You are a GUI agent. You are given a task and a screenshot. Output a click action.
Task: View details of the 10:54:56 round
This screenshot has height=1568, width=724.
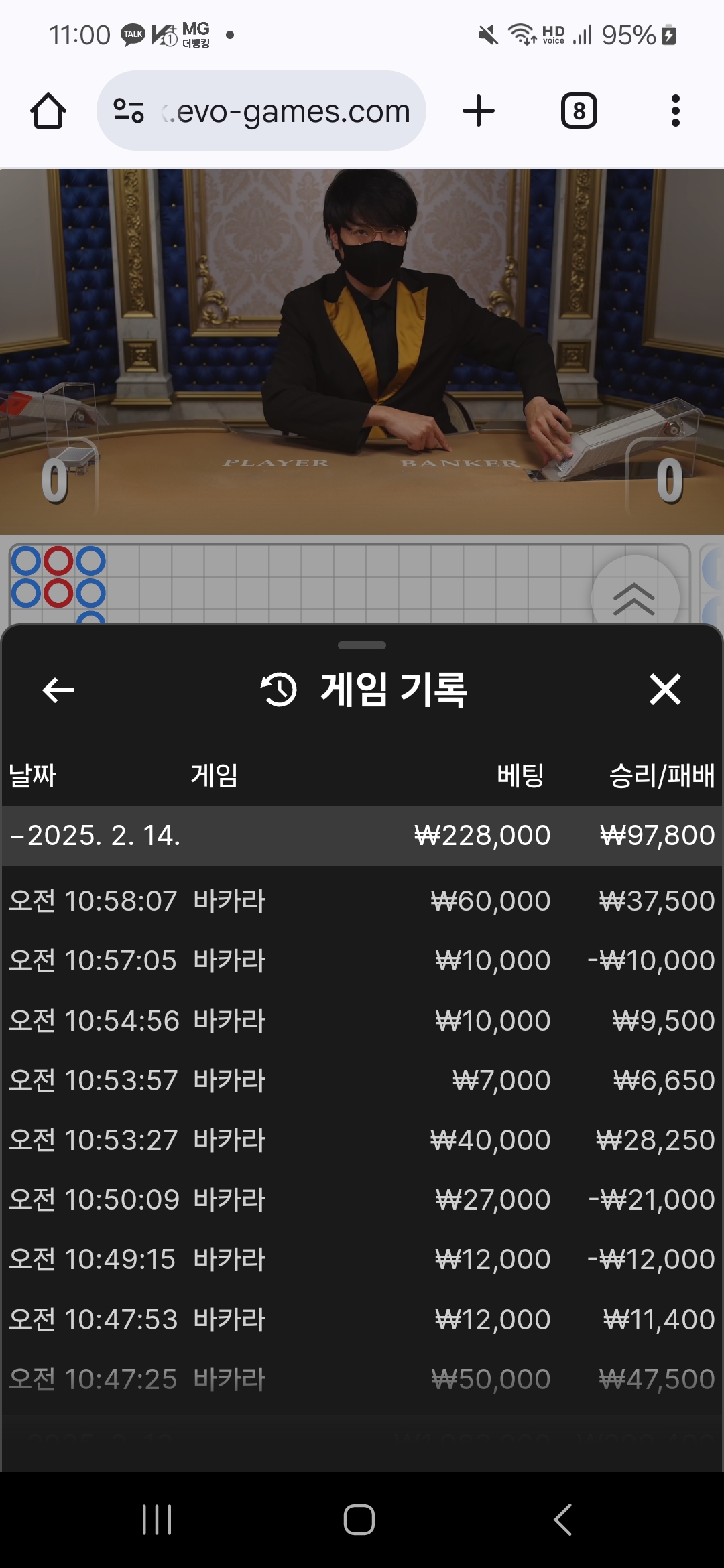362,1021
